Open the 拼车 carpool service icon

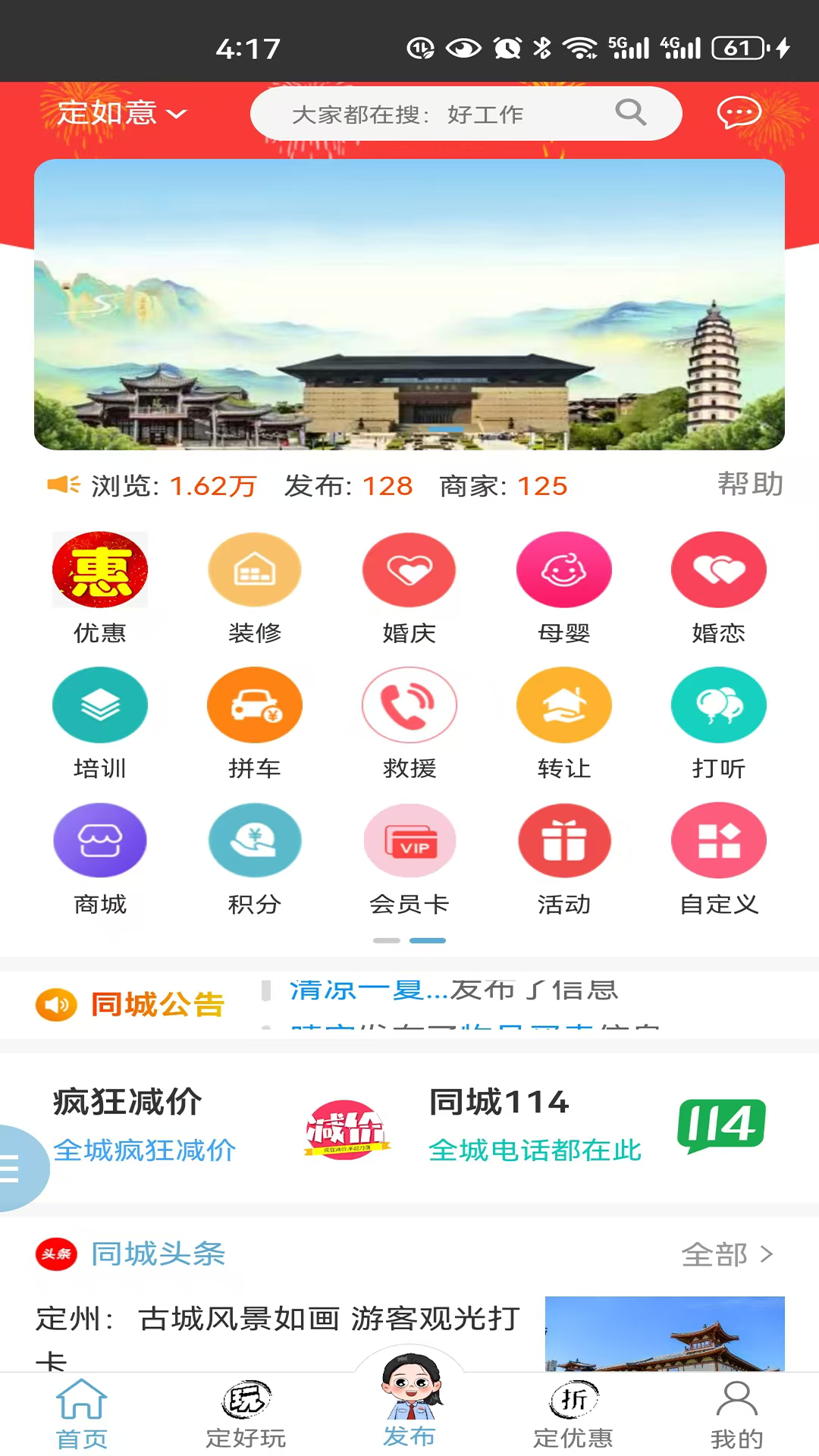(x=255, y=704)
